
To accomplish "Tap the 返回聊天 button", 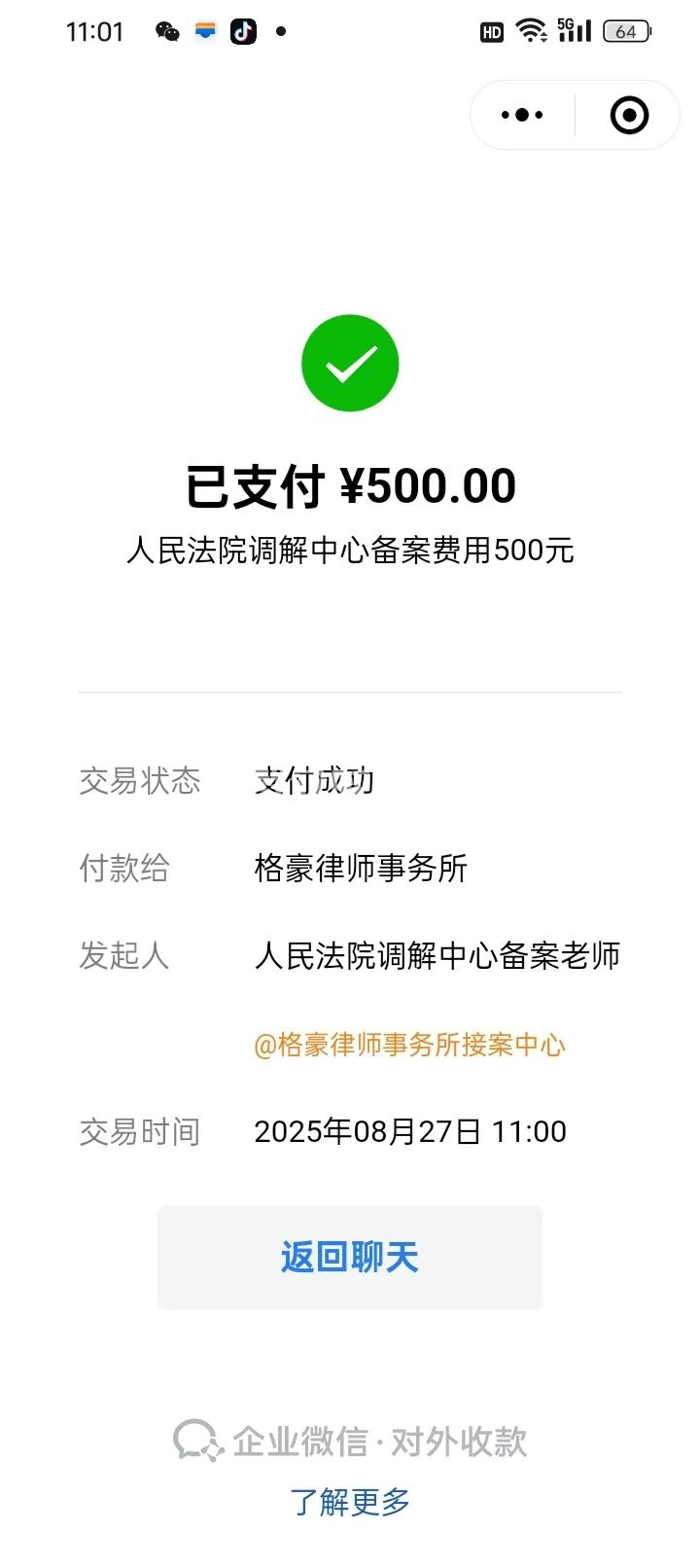I will click(350, 1257).
